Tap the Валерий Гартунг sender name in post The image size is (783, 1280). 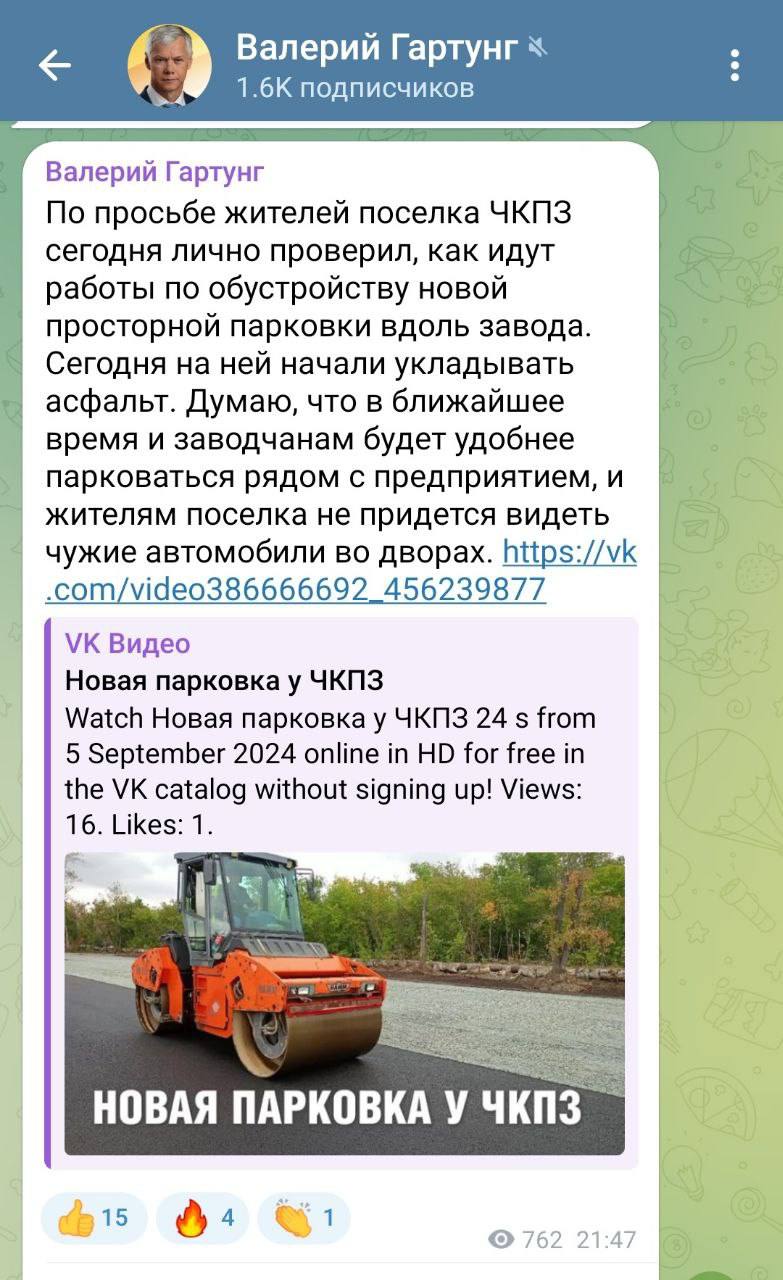[155, 172]
